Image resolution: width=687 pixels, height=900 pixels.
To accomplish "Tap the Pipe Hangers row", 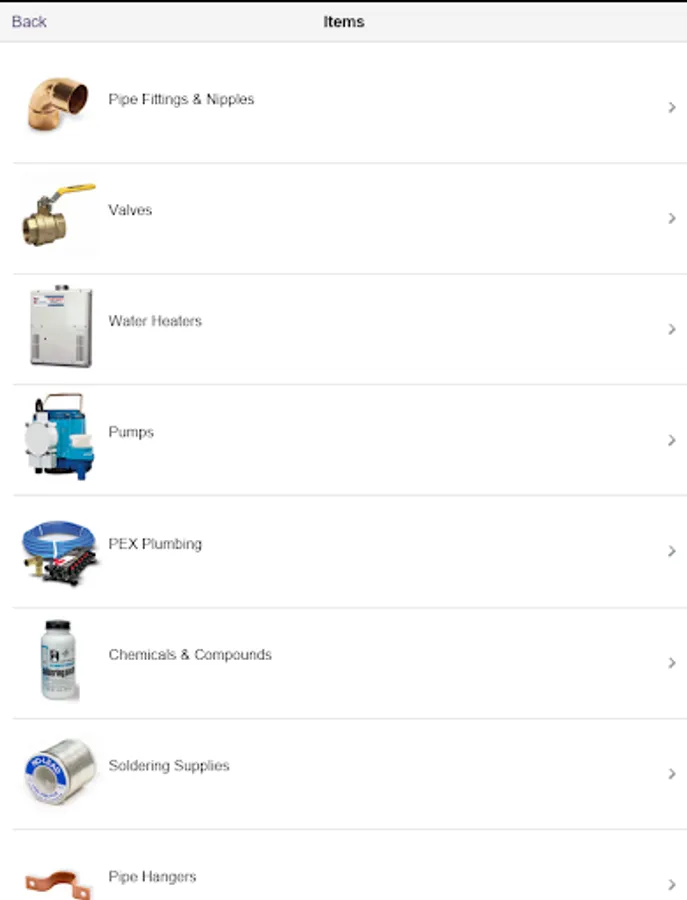I will [152, 877].
